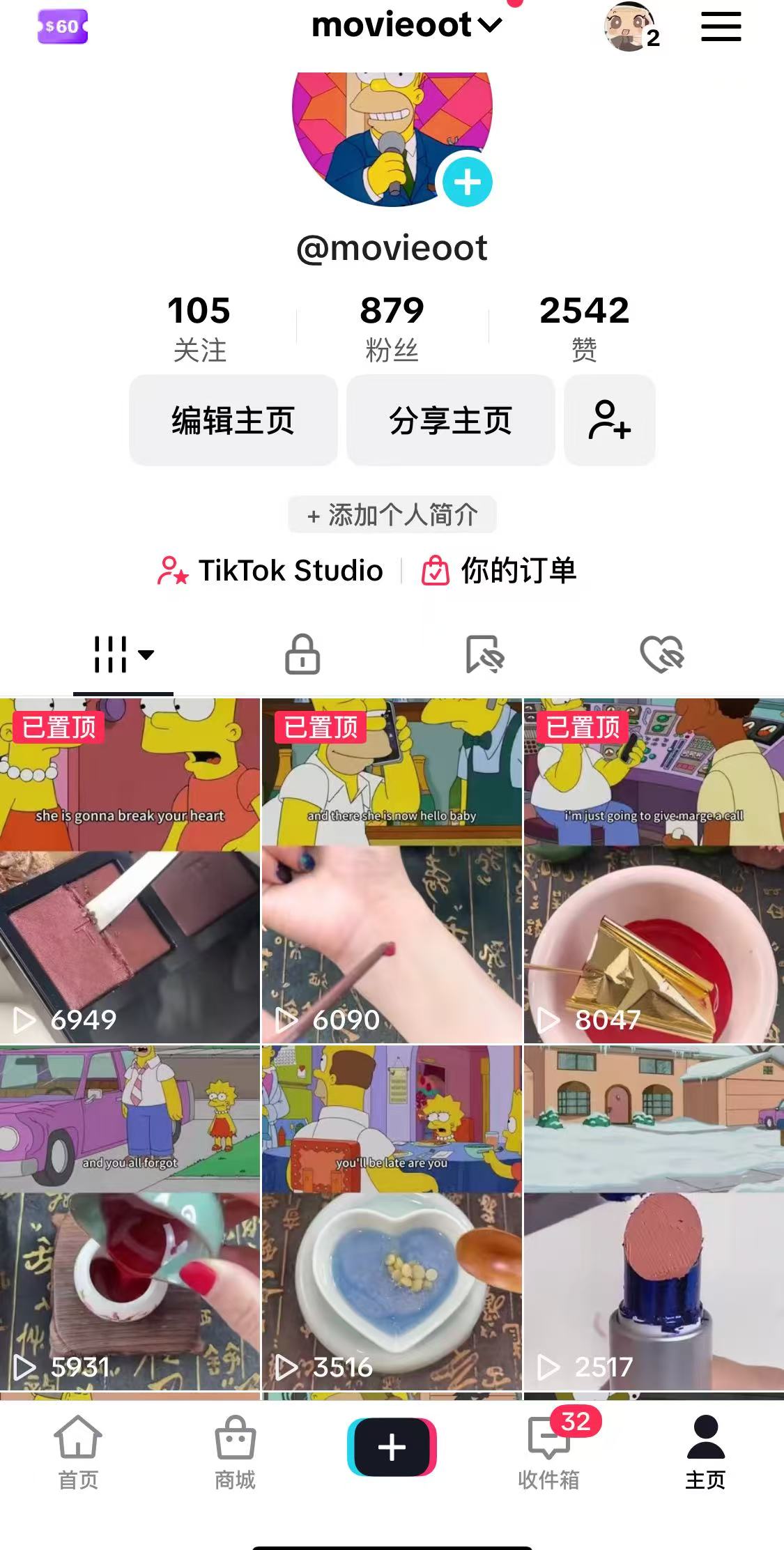Tap 编辑主页 to edit profile
Screen dimensions: 784x1550
click(x=233, y=420)
